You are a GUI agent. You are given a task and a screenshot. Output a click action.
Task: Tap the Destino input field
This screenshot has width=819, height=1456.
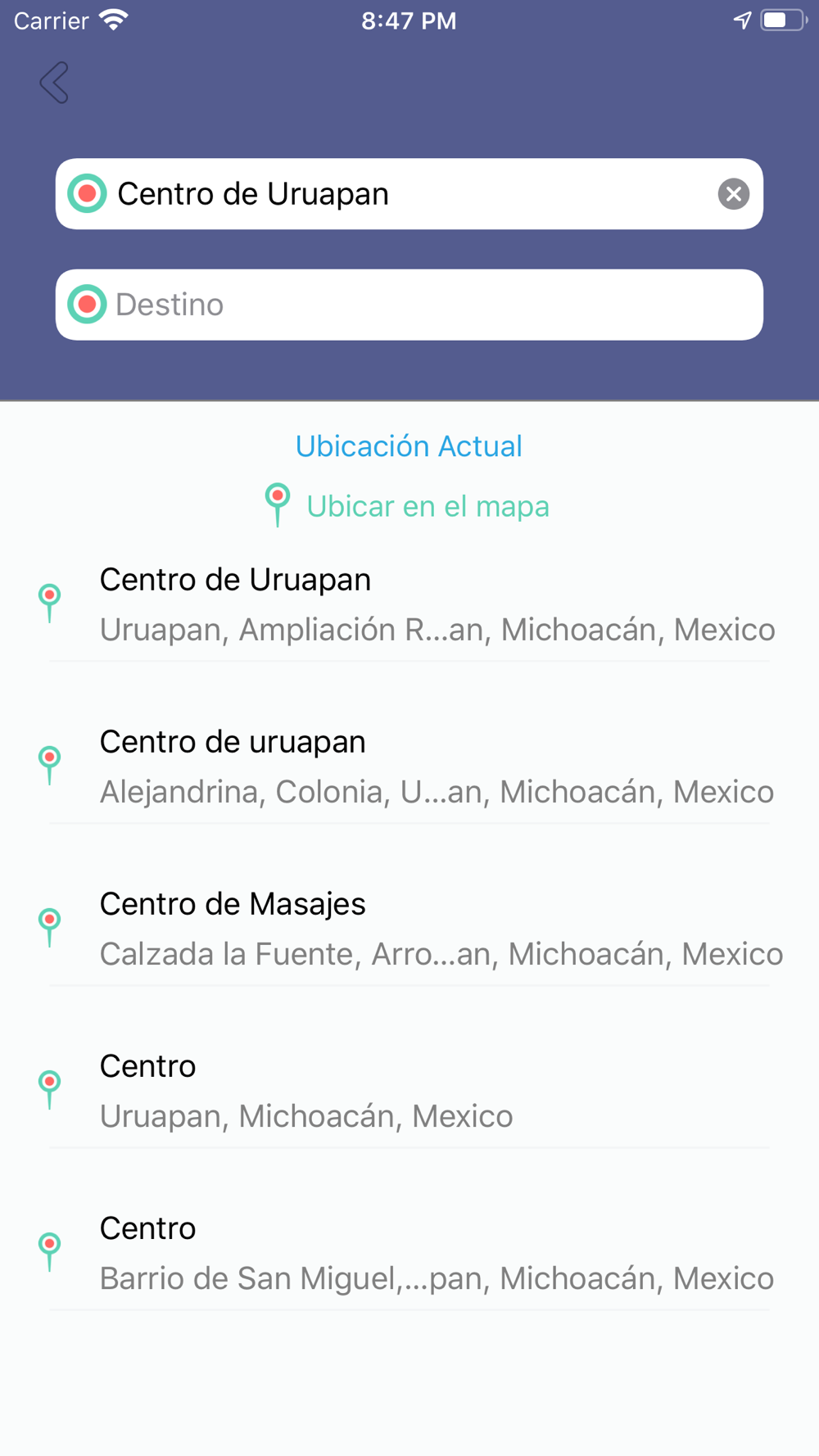click(409, 305)
